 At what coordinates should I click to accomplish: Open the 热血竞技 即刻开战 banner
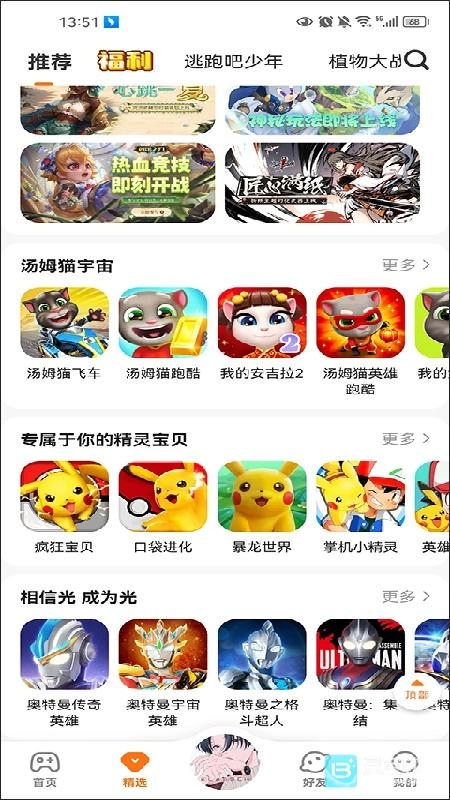[x=118, y=183]
